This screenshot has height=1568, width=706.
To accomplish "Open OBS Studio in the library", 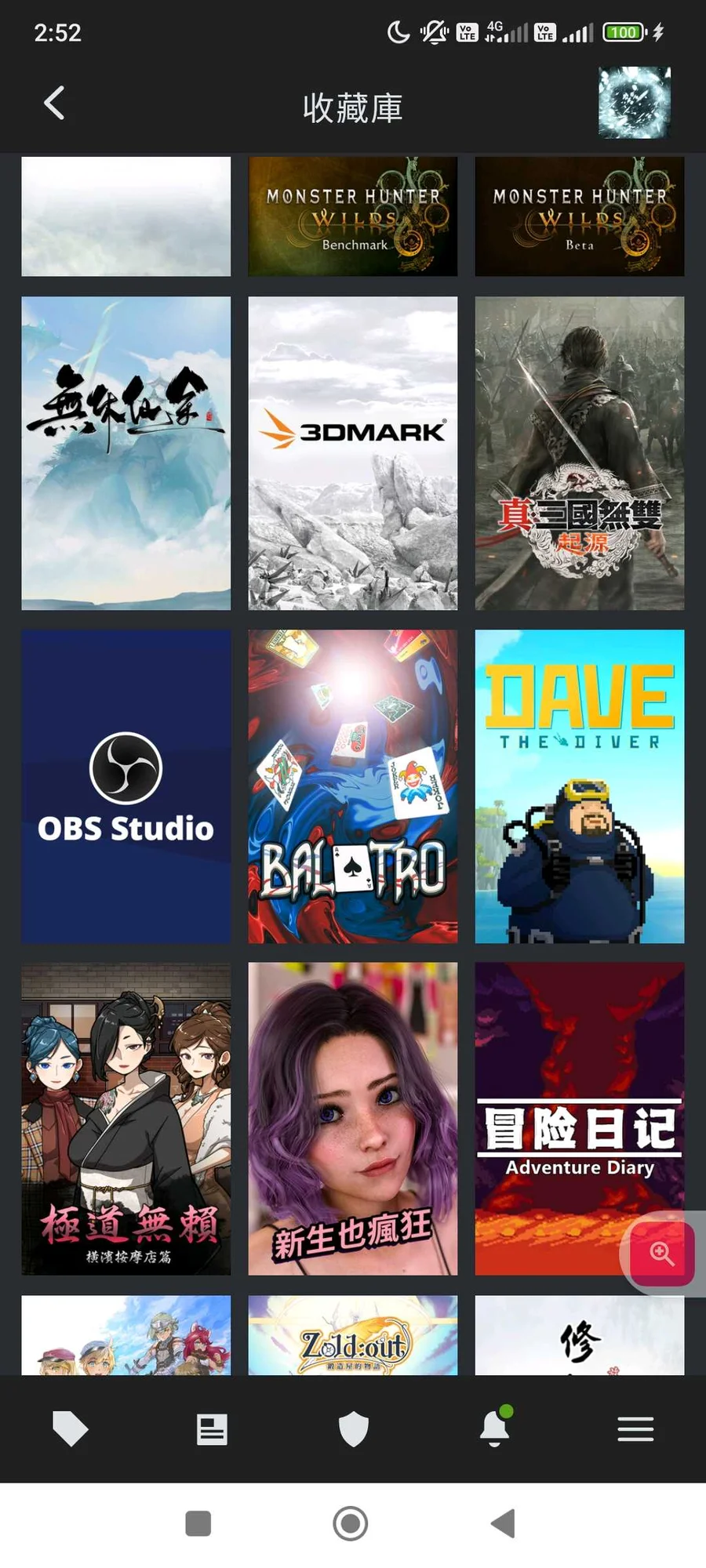I will click(126, 786).
